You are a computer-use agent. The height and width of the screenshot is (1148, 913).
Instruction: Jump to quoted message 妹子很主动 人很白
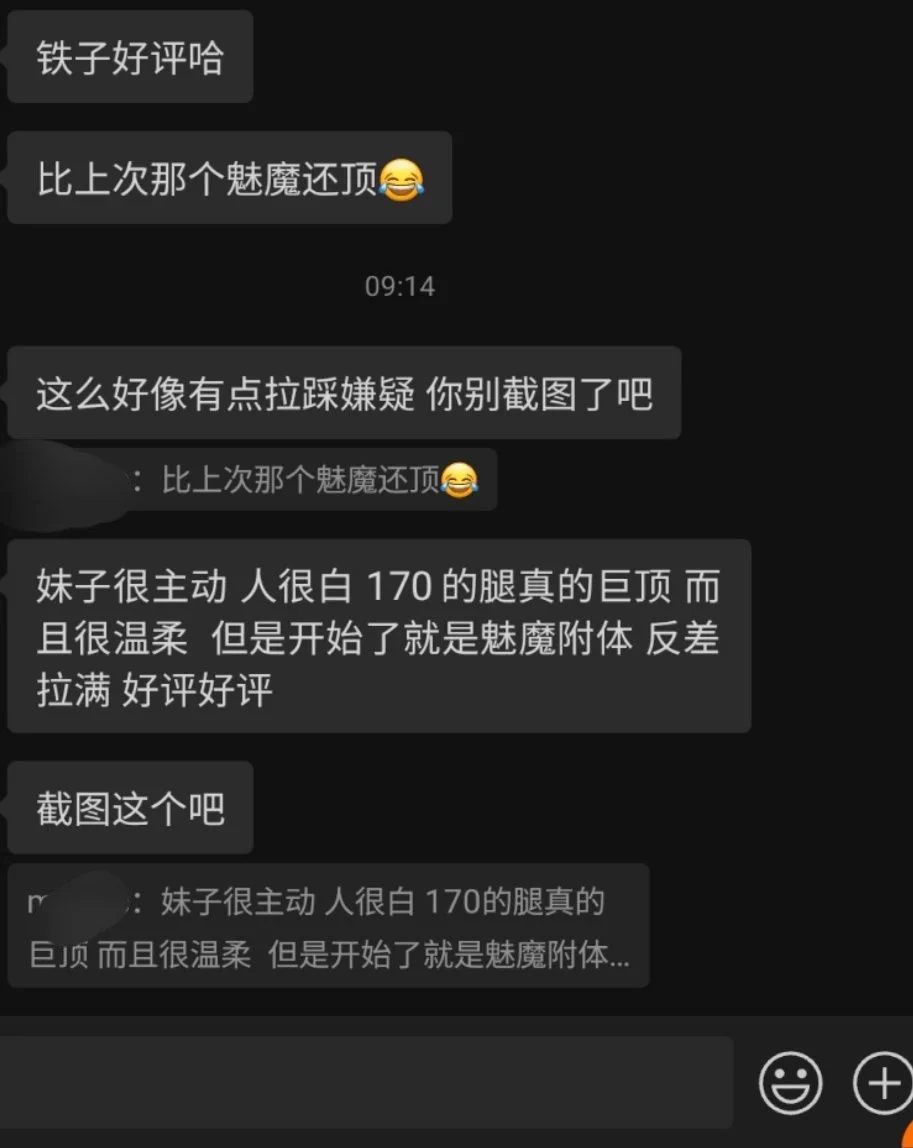[x=328, y=927]
